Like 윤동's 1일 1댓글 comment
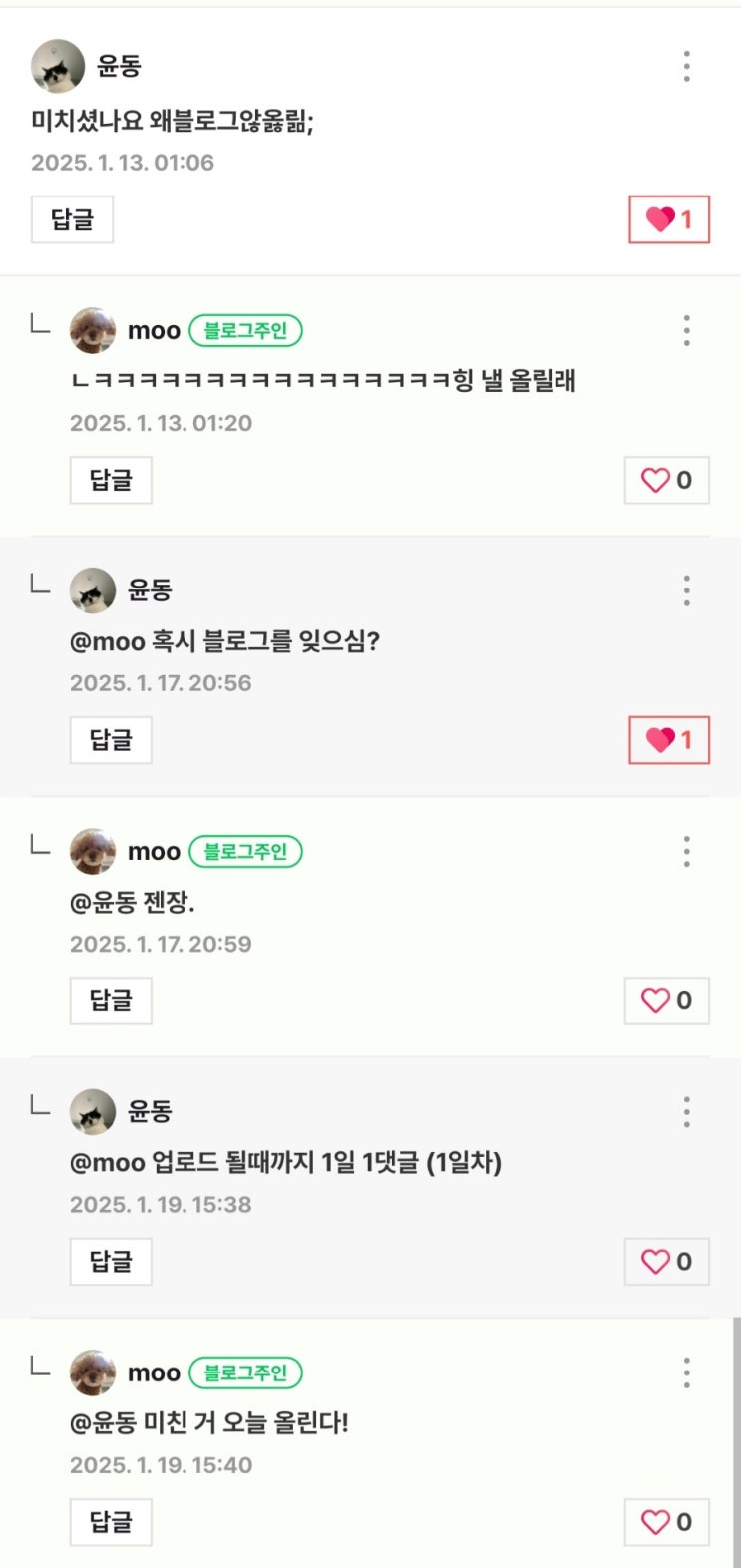741x1568 pixels. pyautogui.click(x=666, y=1261)
